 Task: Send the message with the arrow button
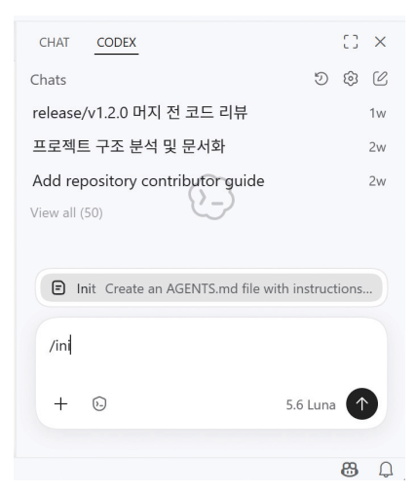362,404
